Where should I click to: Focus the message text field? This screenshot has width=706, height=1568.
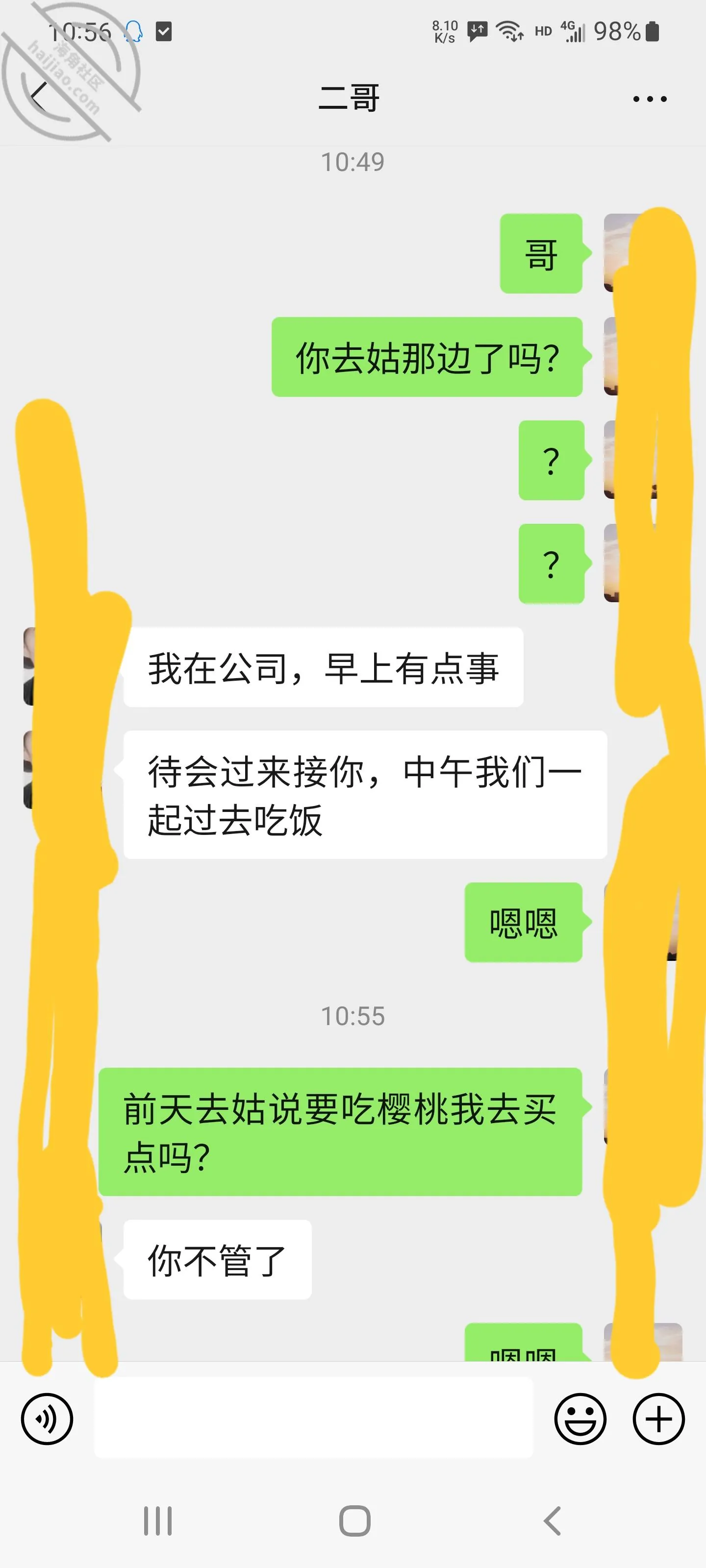click(x=314, y=1418)
